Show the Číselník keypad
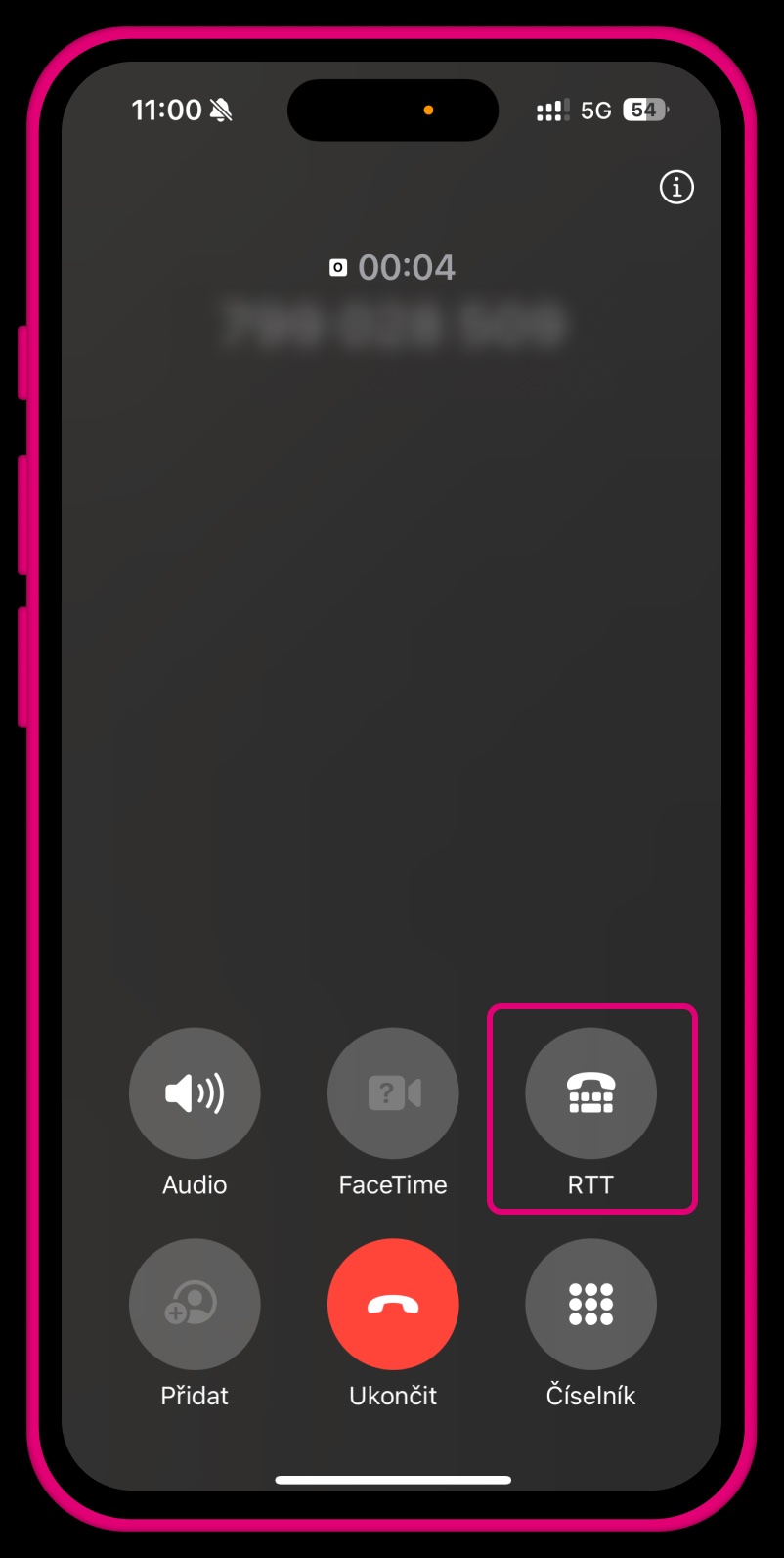Screen dimensions: 784x1558 (590, 1304)
